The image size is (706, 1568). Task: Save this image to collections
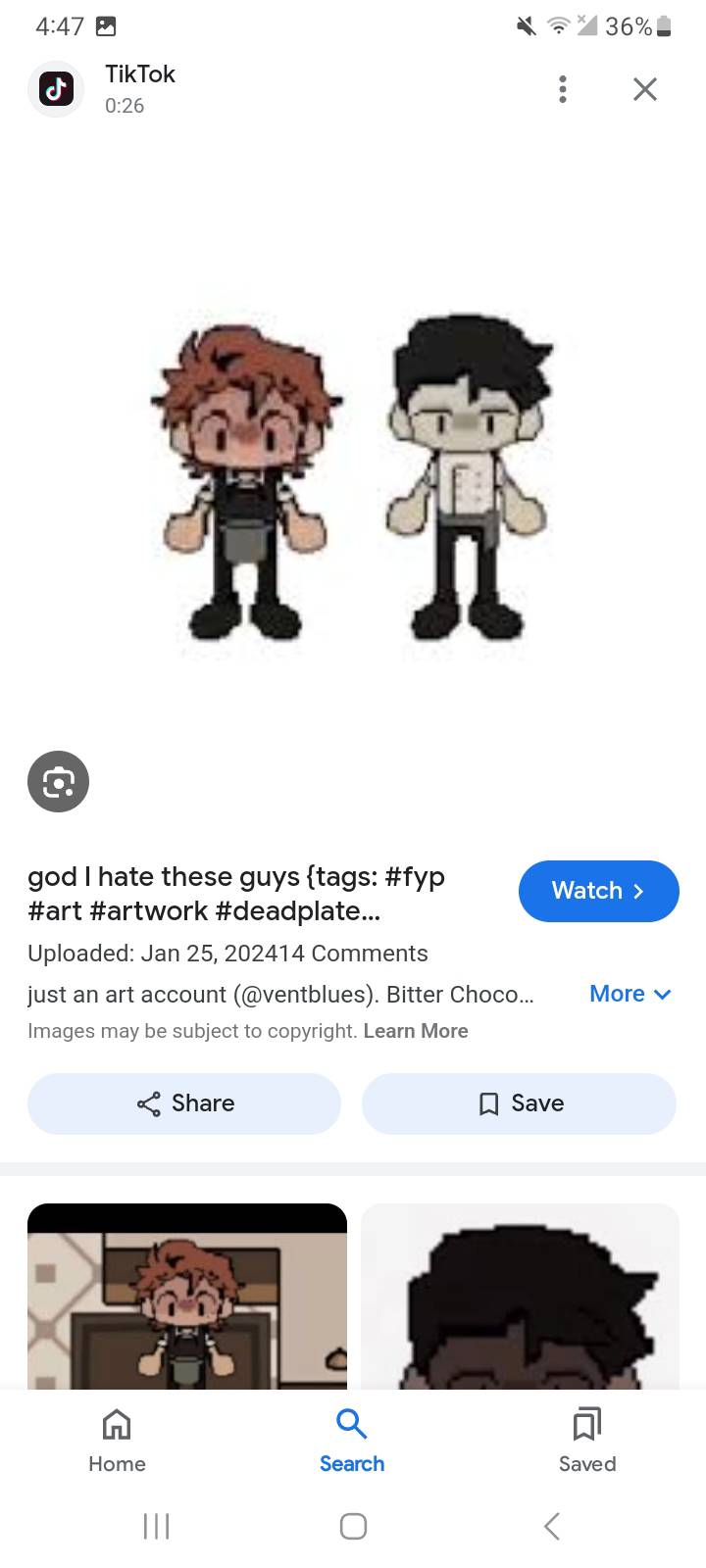coord(519,1103)
